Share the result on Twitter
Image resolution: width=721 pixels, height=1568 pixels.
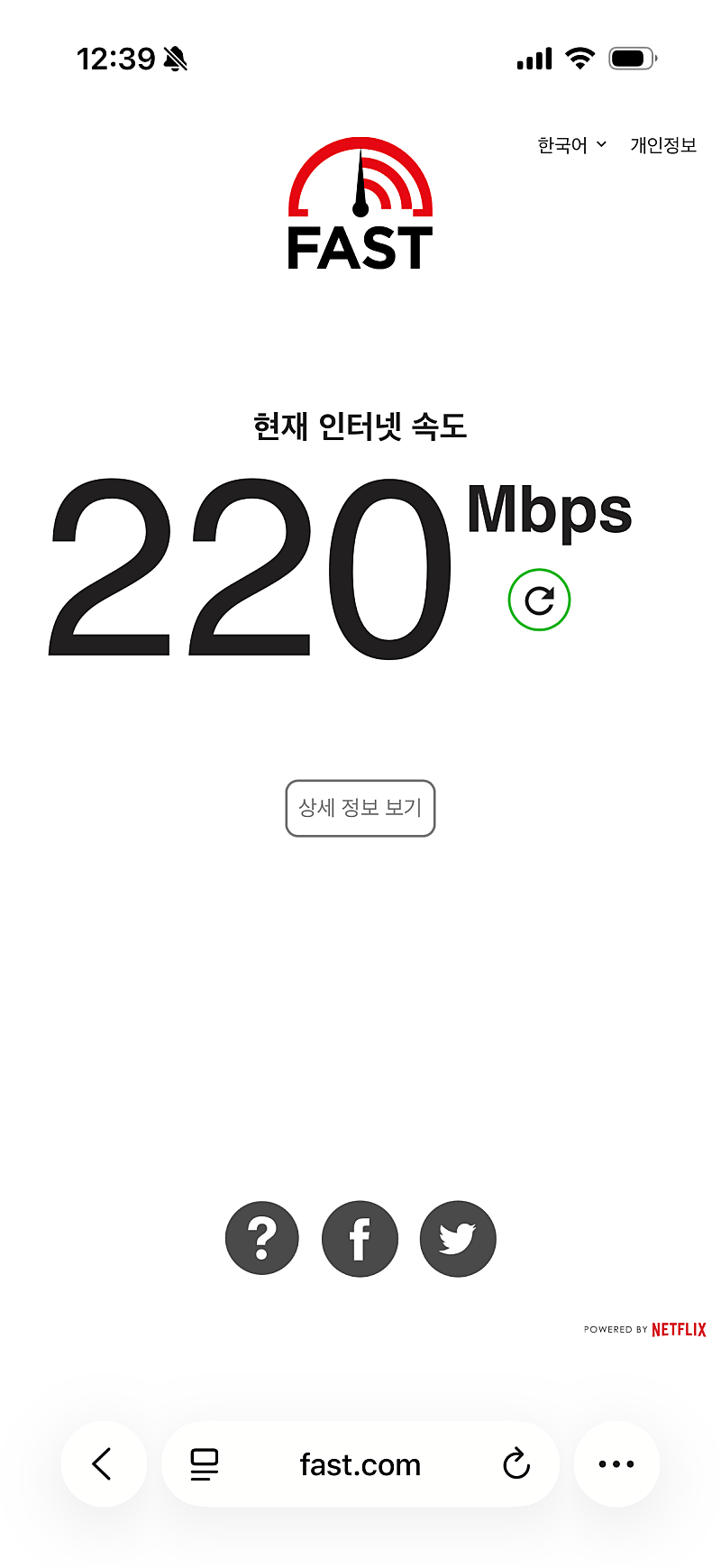pyautogui.click(x=458, y=1238)
